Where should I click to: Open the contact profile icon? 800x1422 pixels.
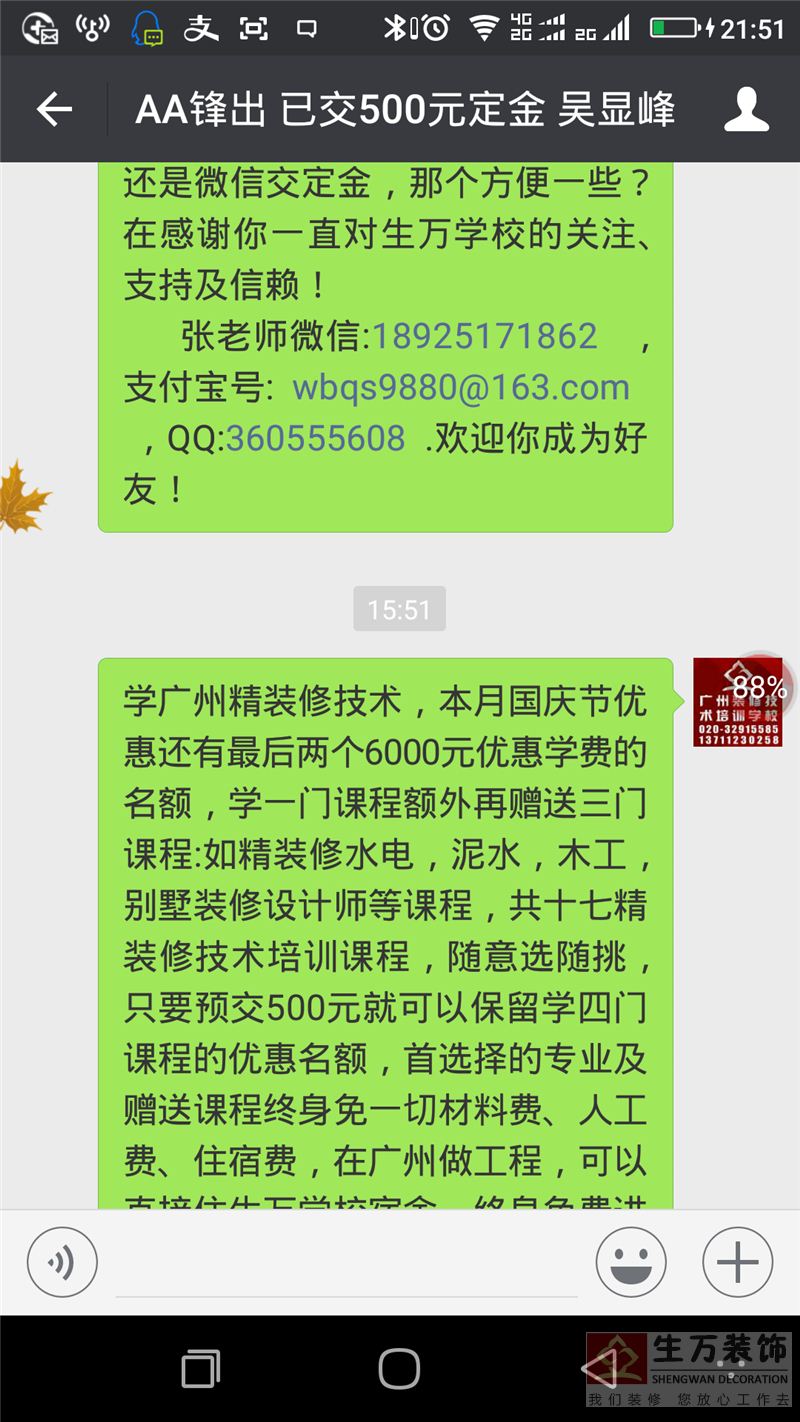(746, 109)
